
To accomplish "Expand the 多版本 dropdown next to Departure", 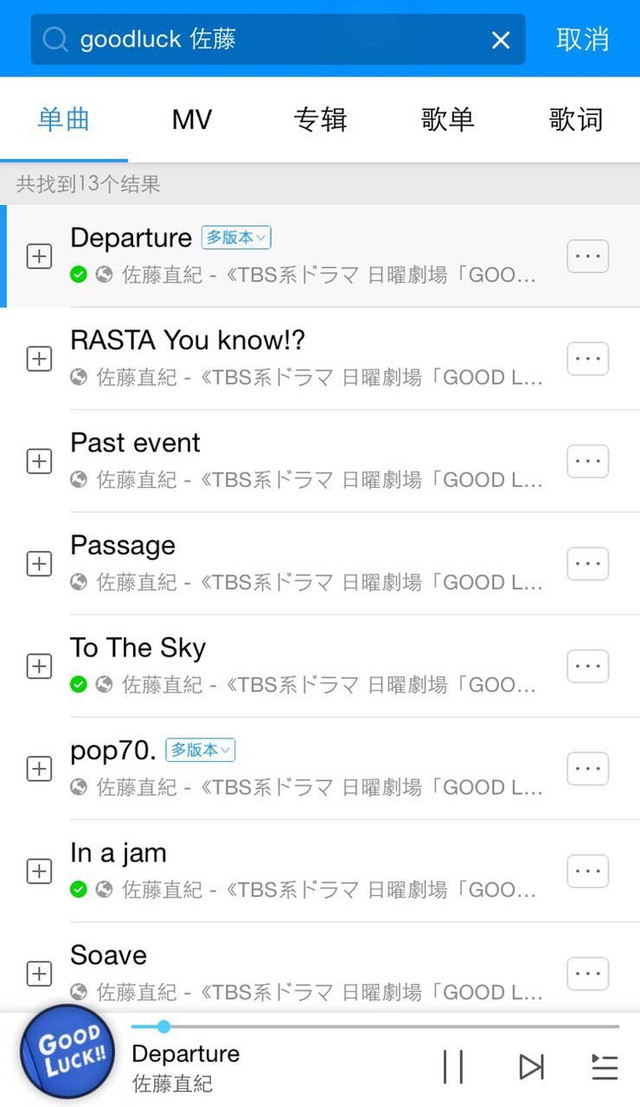I will coord(236,238).
